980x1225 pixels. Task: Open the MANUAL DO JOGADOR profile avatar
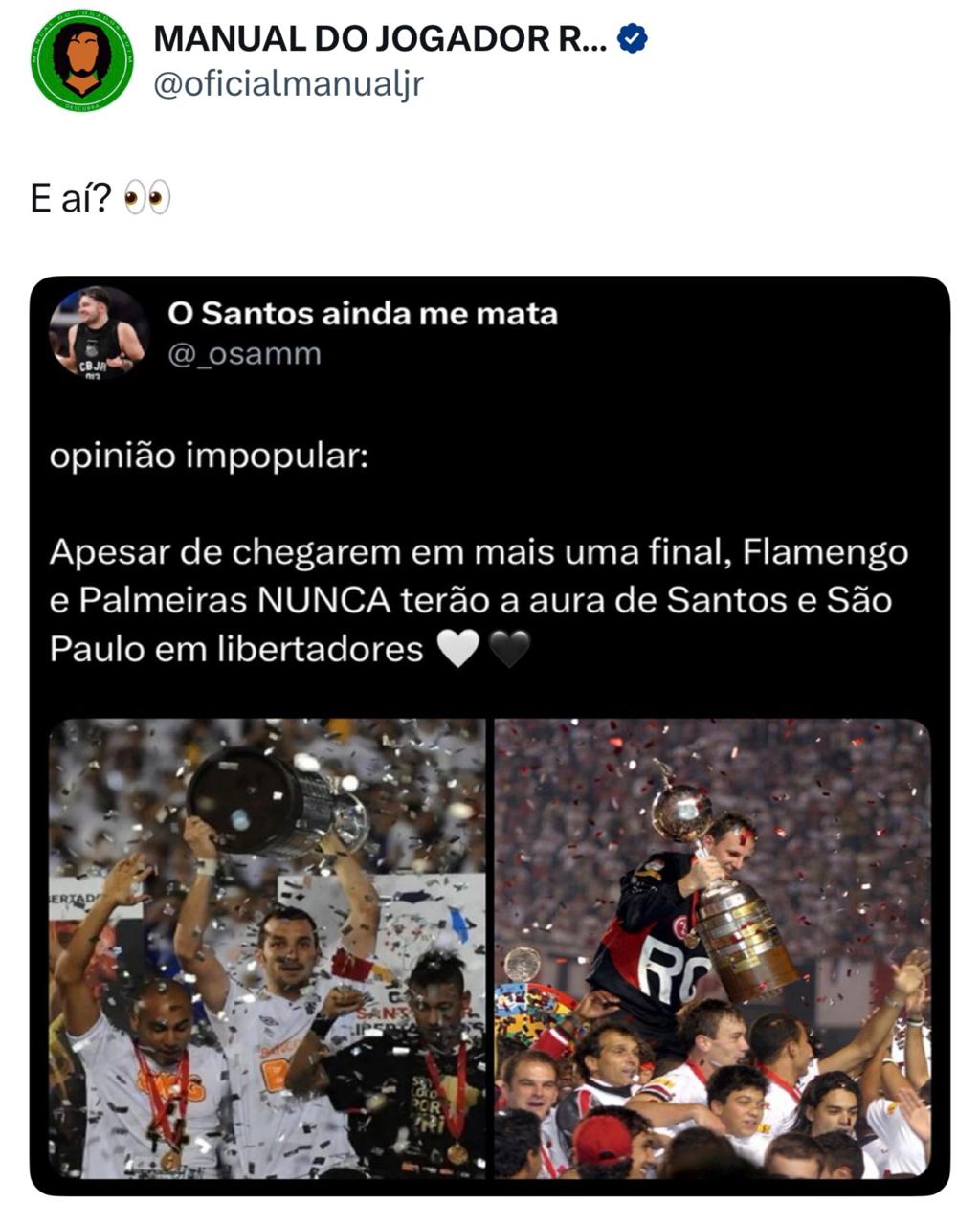(x=82, y=59)
